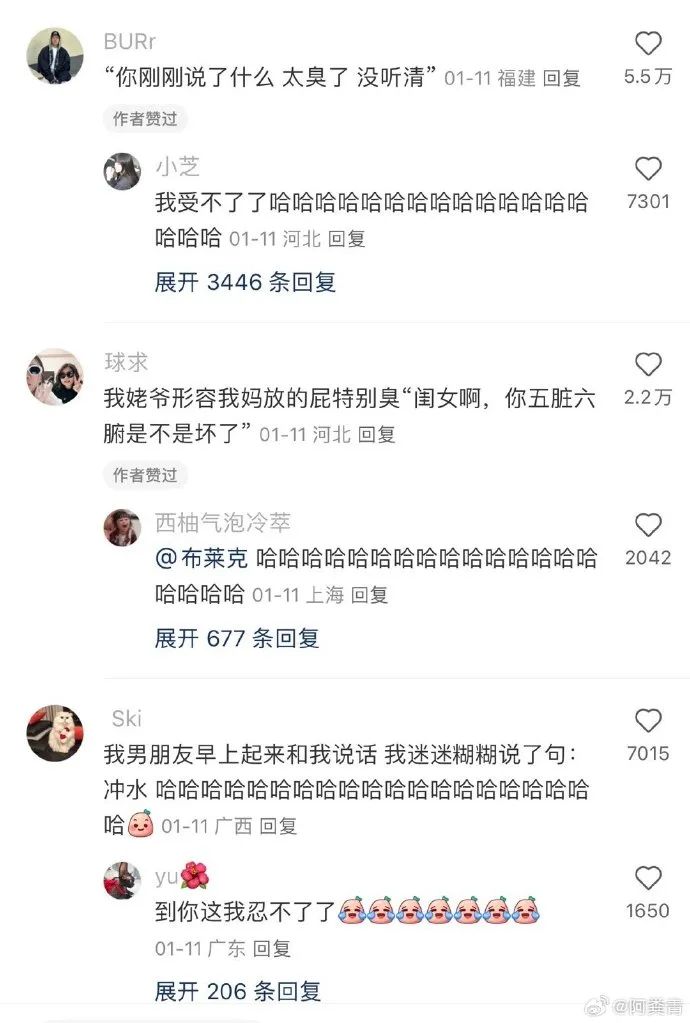The height and width of the screenshot is (1023, 690).
Task: Like BURr's comment
Action: (648, 43)
